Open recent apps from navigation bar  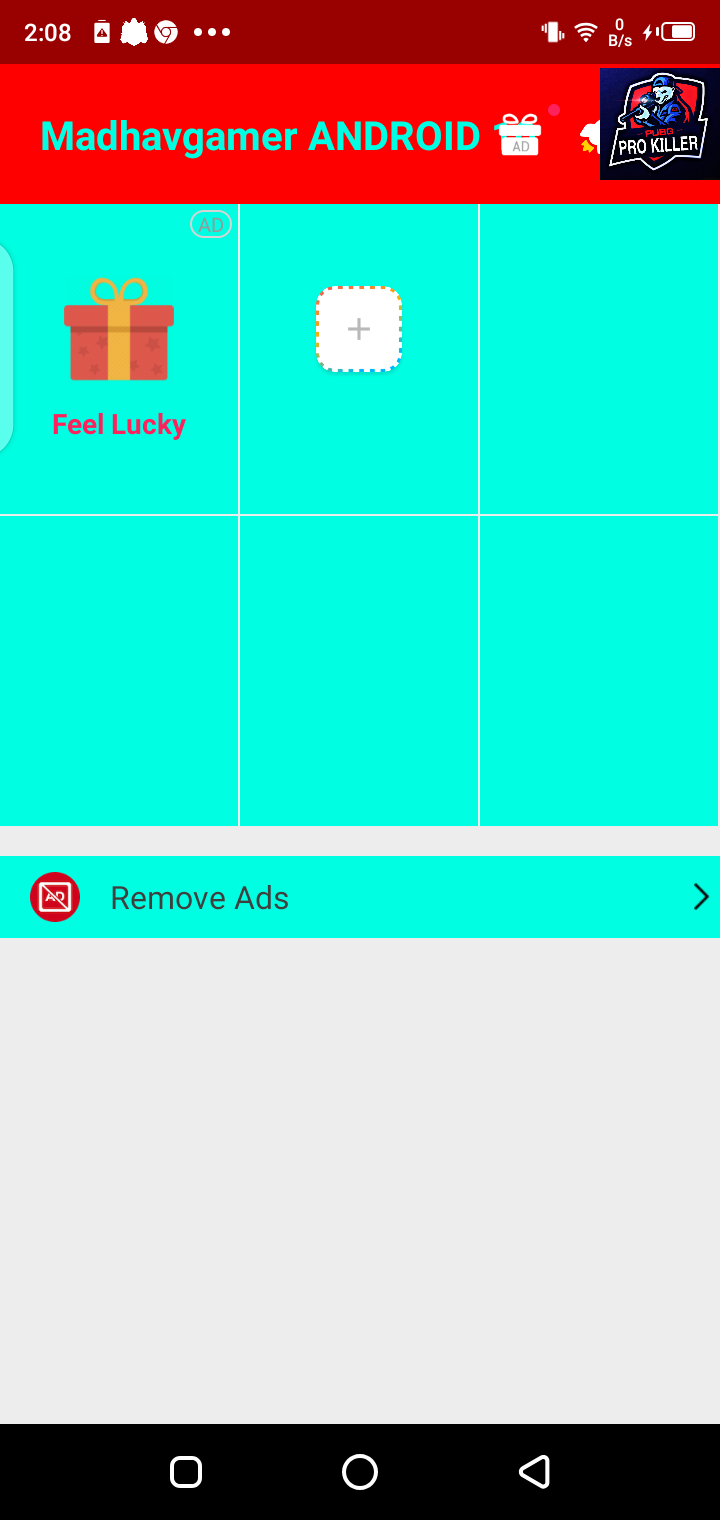tap(186, 1472)
